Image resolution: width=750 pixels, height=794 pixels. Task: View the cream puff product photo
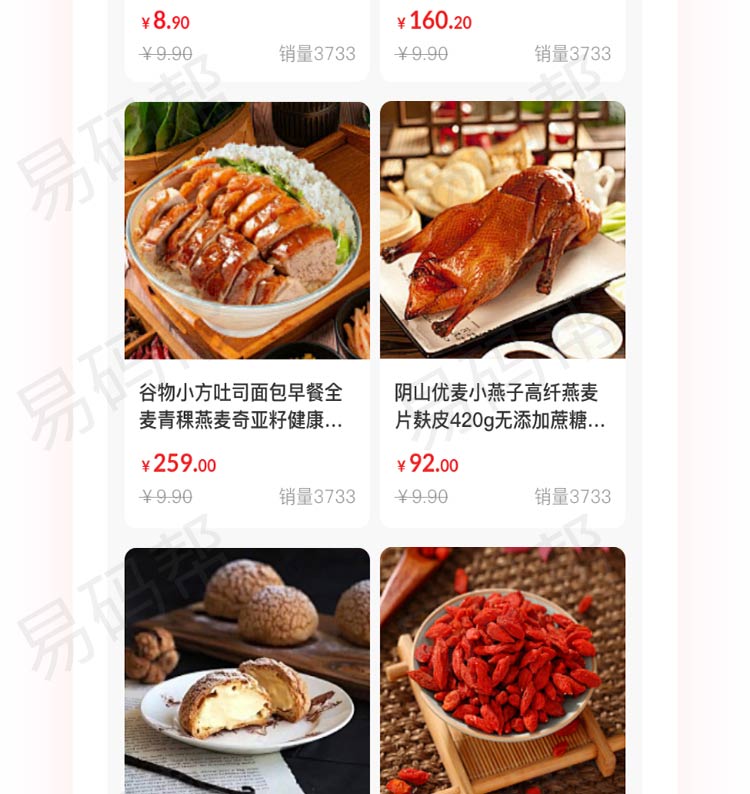click(246, 670)
